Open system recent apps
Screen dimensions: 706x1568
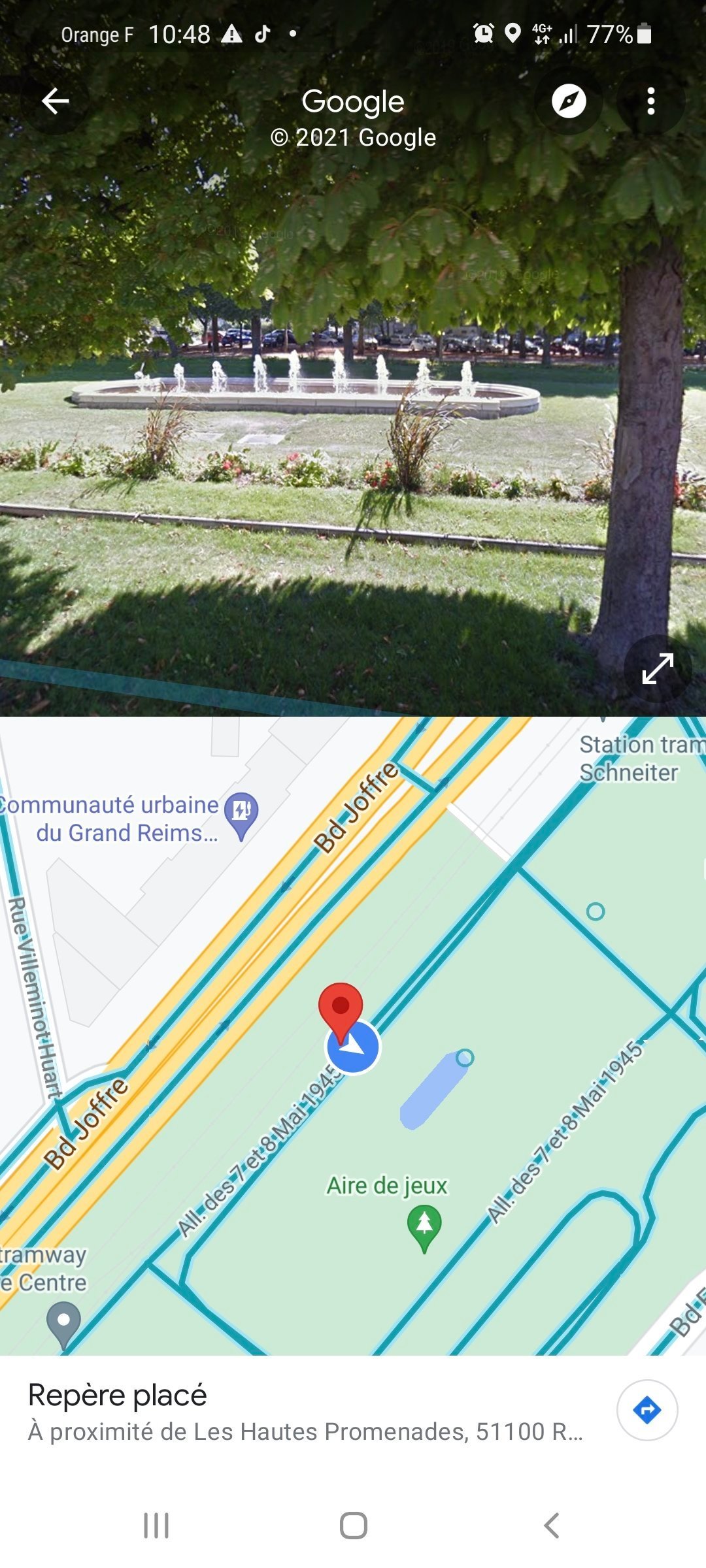pyautogui.click(x=156, y=1526)
